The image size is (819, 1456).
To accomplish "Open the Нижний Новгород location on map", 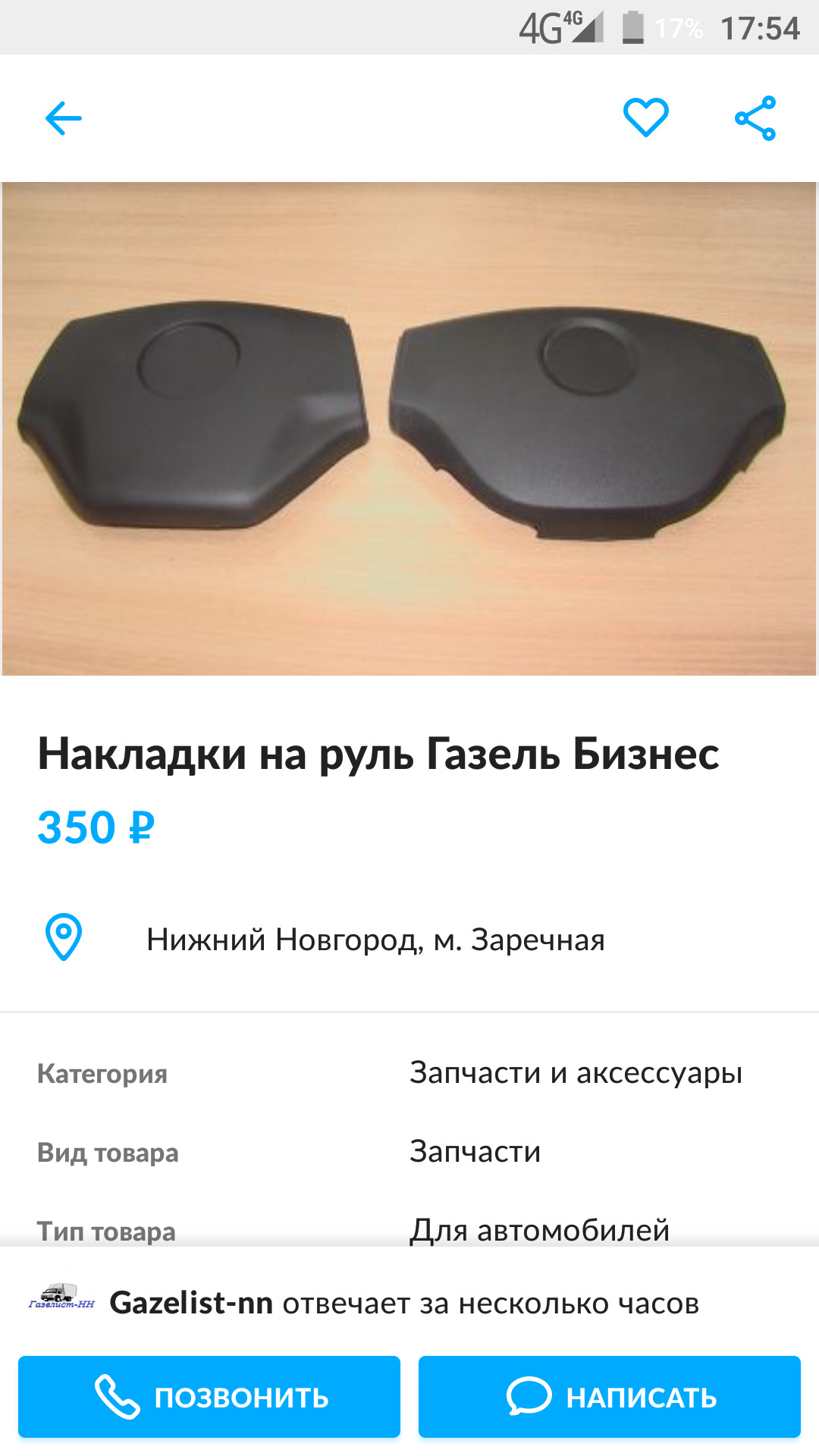I will point(375,940).
